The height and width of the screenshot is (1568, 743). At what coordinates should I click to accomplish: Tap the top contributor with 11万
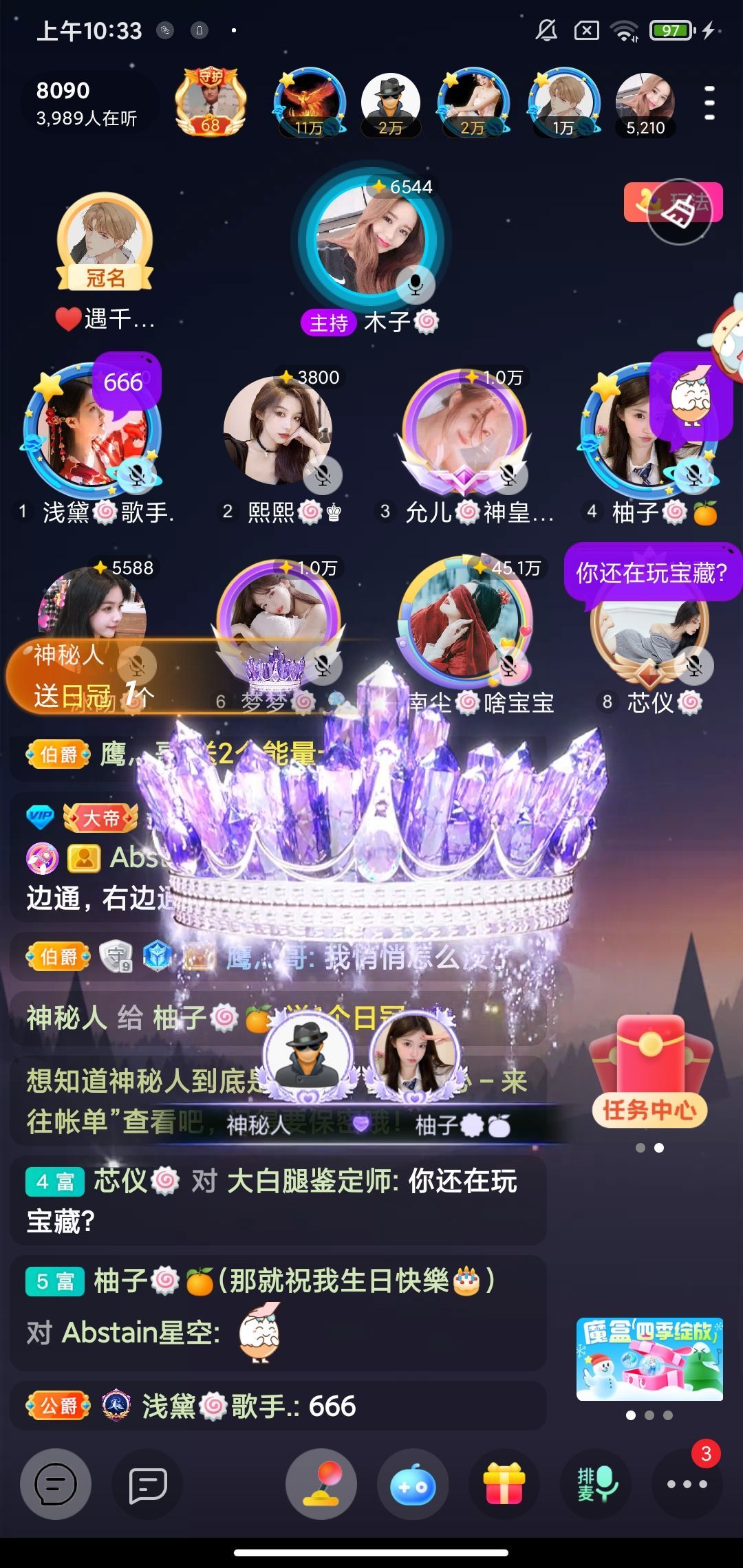coord(309,103)
